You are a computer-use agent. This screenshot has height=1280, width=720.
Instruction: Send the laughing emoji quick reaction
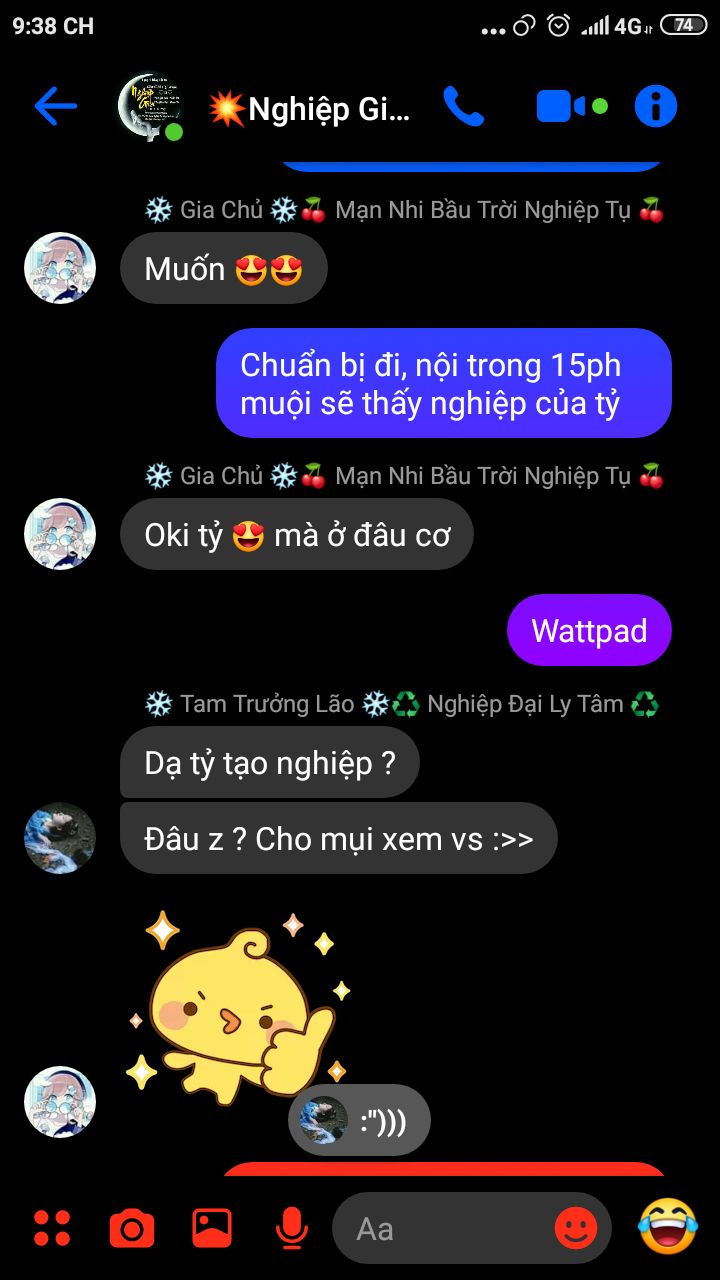tap(668, 1226)
